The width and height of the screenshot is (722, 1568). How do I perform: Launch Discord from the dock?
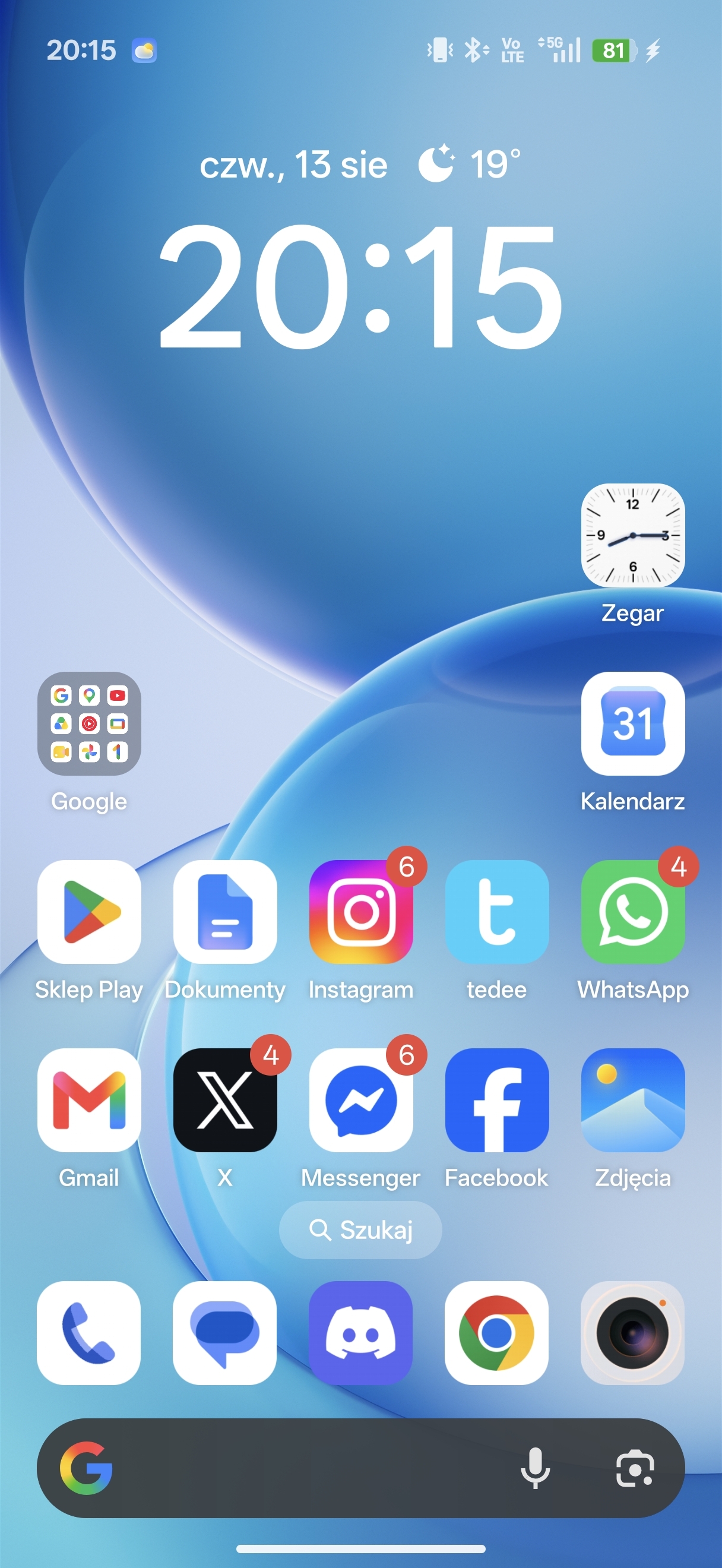[360, 1332]
